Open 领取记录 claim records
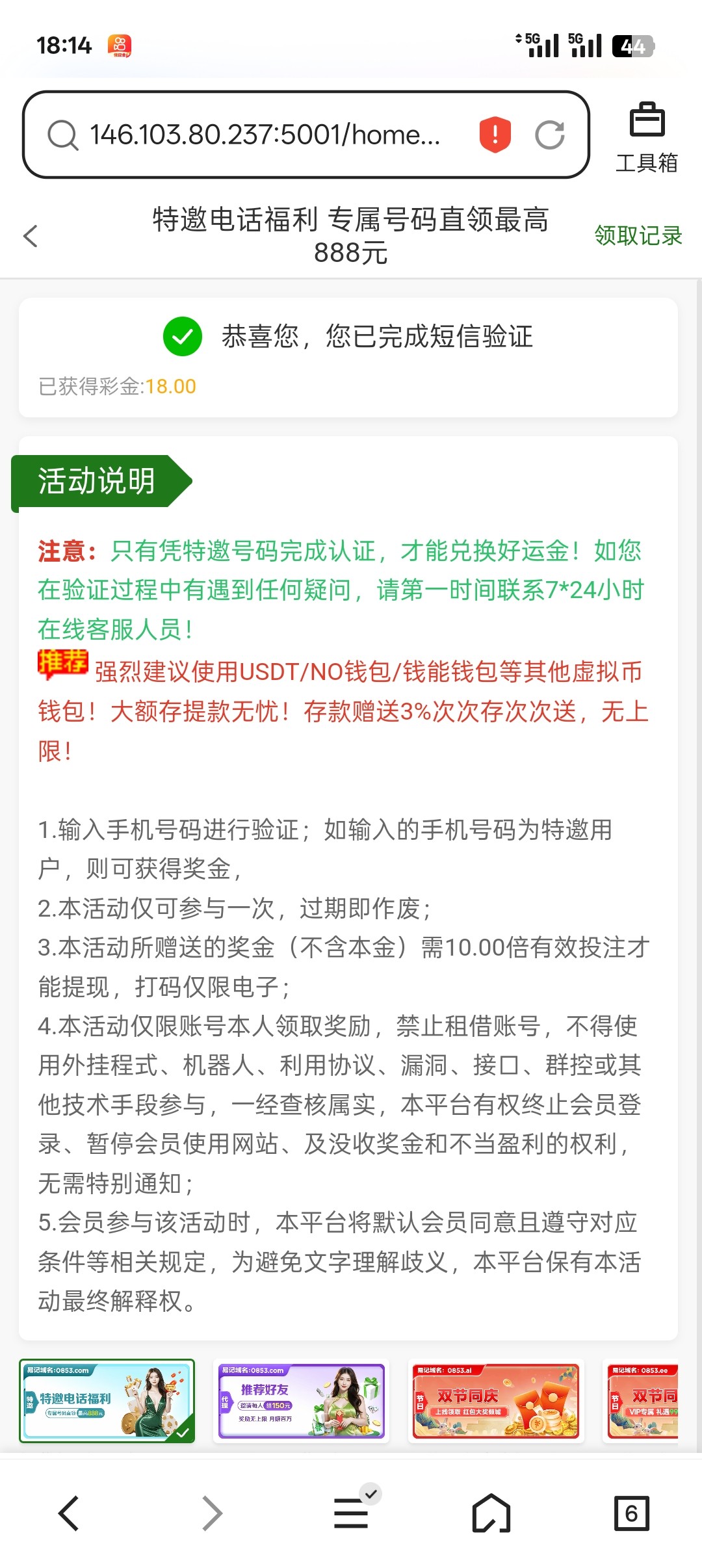 (638, 235)
